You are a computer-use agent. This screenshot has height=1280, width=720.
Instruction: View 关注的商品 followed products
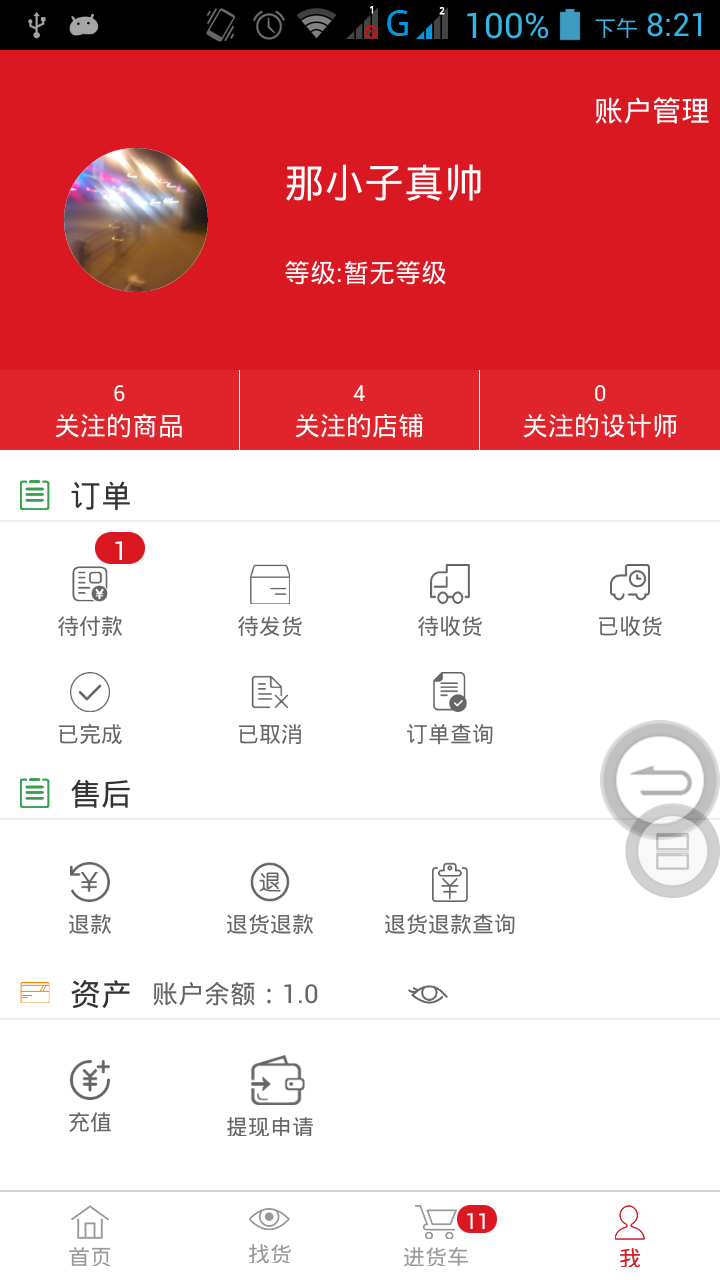(119, 411)
